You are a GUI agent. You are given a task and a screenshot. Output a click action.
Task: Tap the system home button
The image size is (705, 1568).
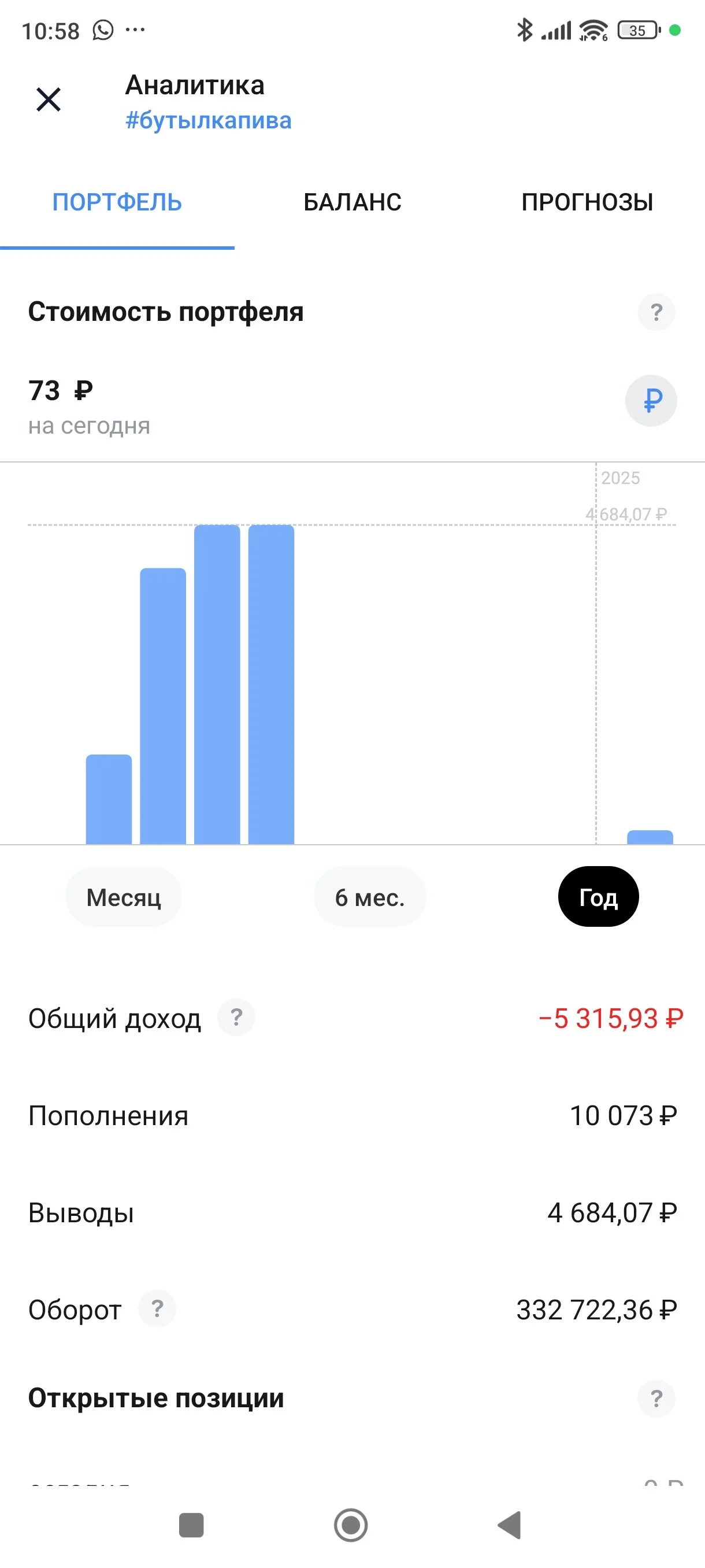[351, 1525]
